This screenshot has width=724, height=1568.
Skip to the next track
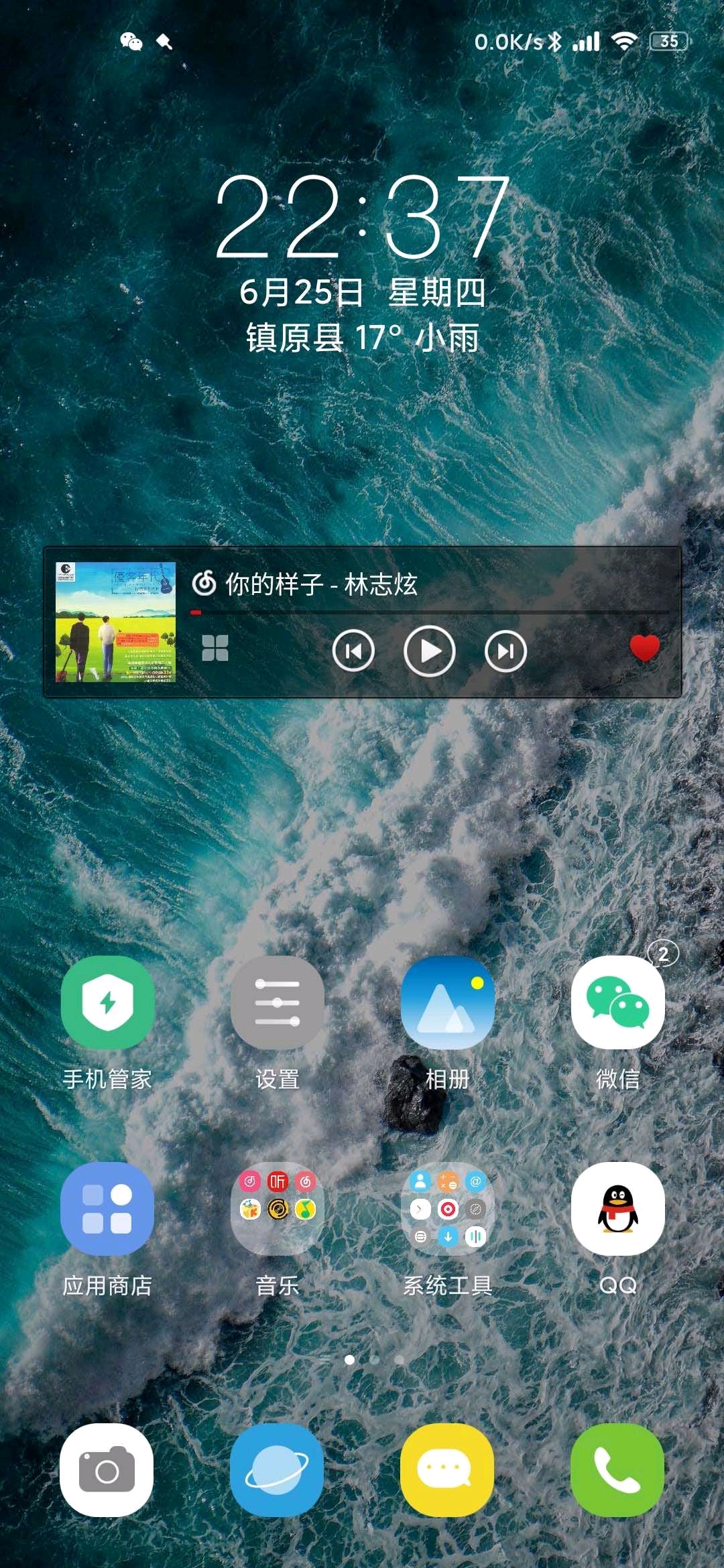click(x=505, y=651)
